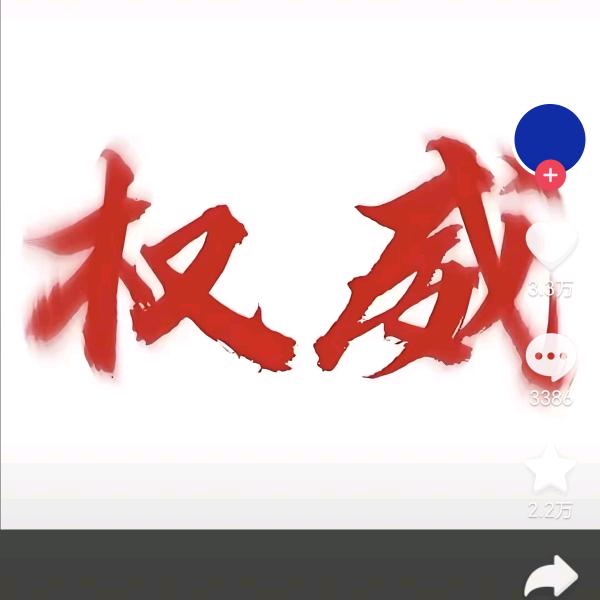The image size is (600, 600).
Task: Open the creator's blue profile avatar
Action: pyautogui.click(x=549, y=135)
